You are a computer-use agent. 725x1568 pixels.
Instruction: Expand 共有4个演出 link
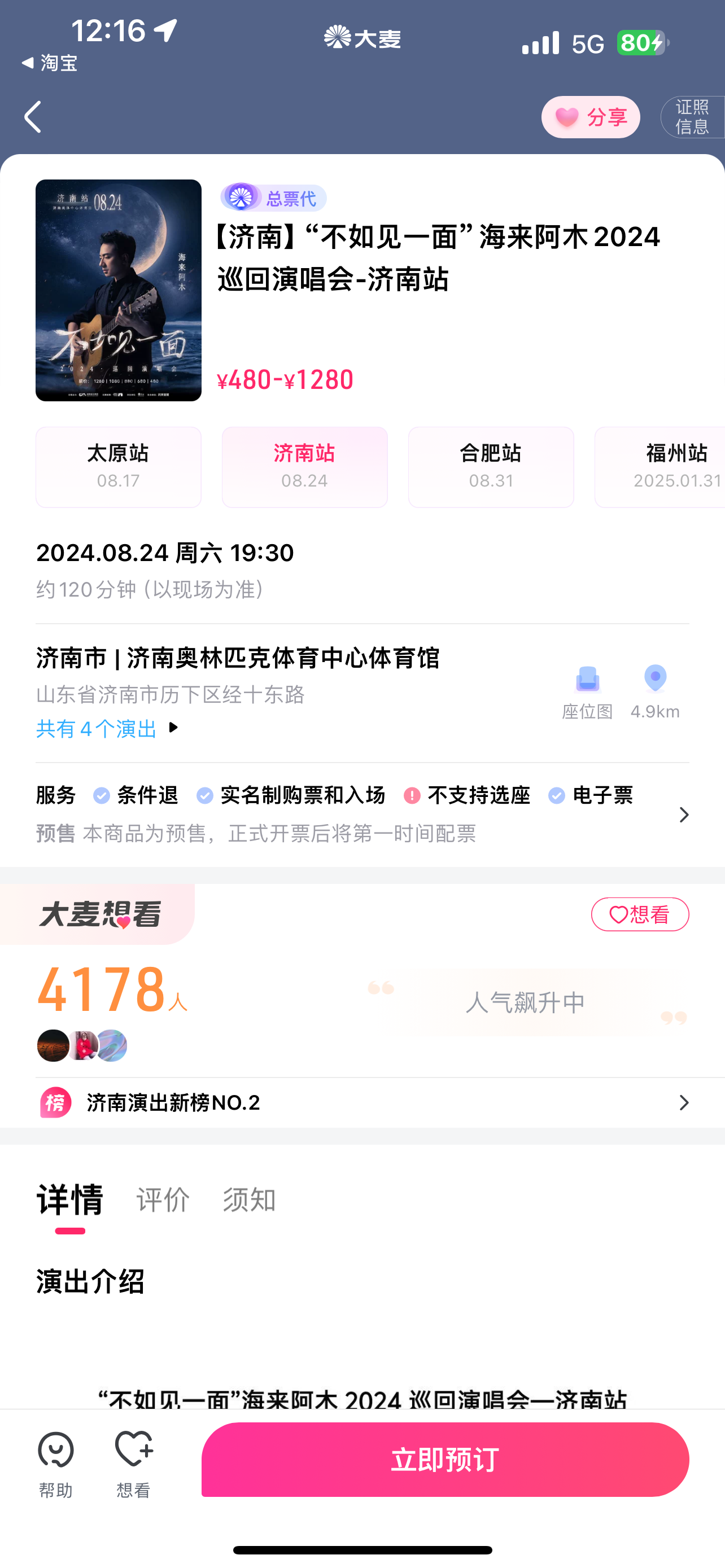pos(107,728)
